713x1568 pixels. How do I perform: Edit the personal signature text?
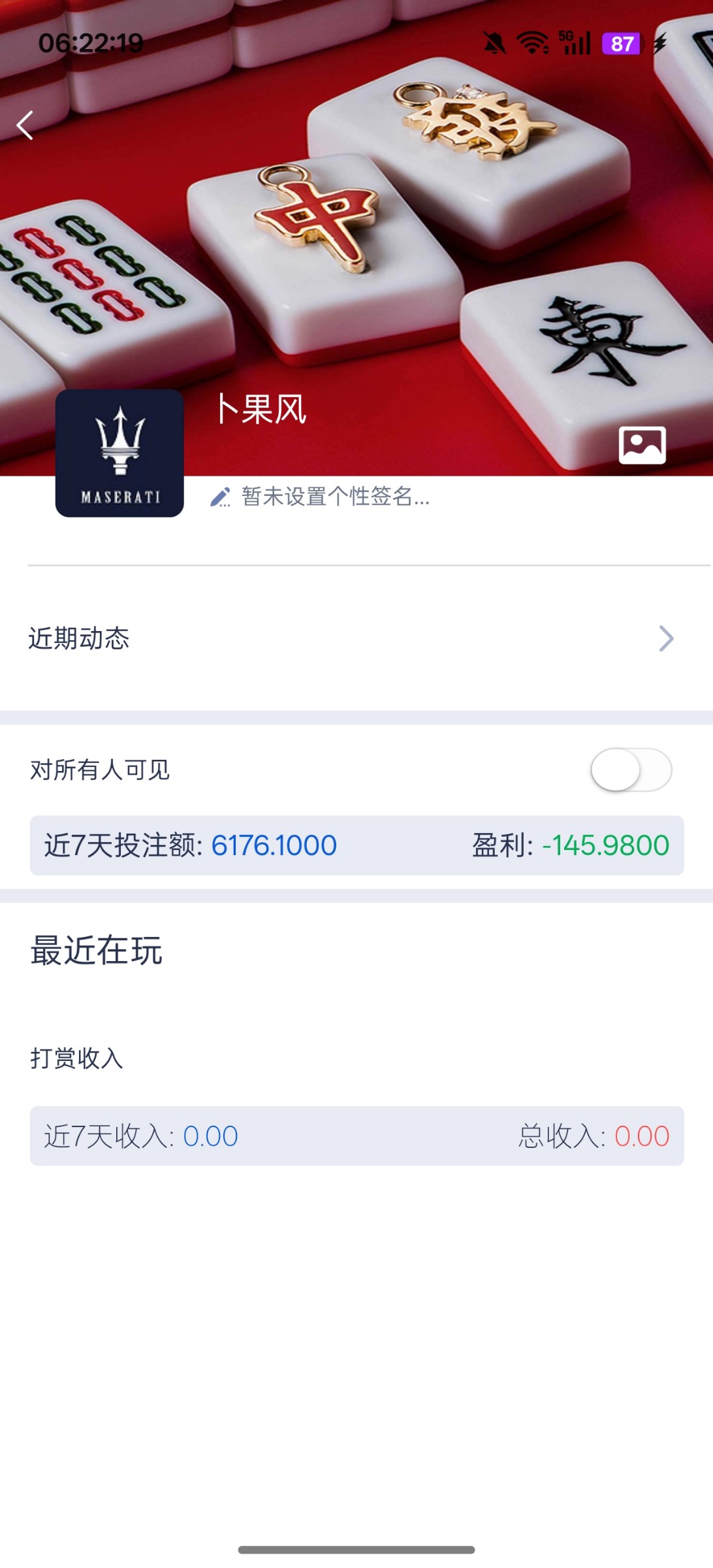coord(320,497)
